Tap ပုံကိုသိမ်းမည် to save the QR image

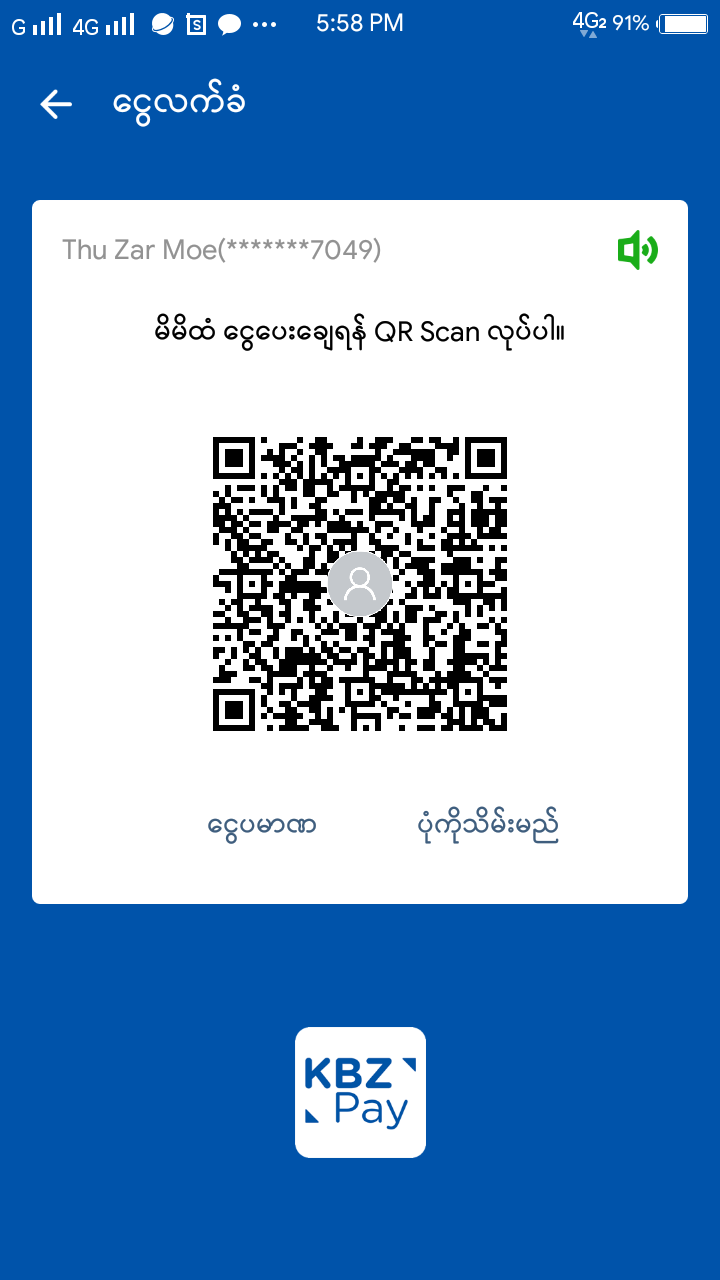point(487,826)
